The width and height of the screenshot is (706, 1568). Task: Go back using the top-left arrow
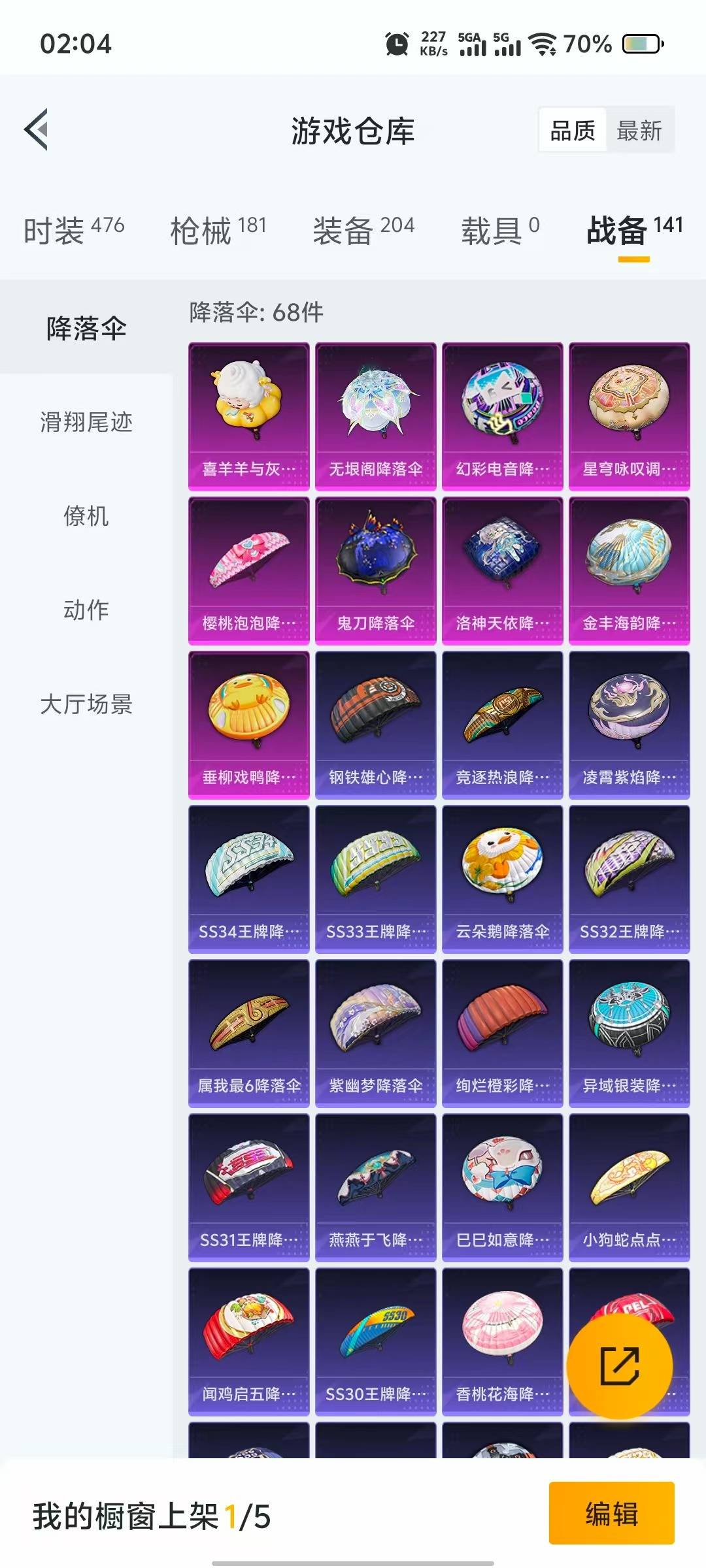point(37,129)
